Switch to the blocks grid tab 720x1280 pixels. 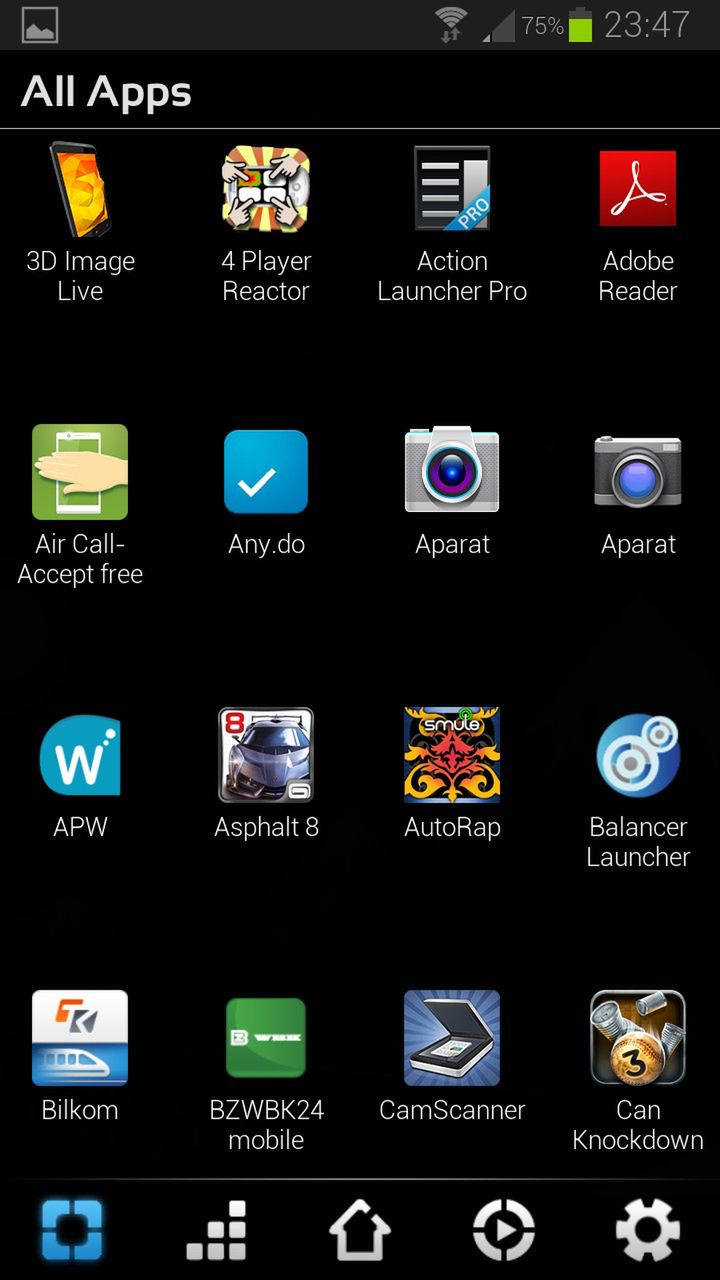point(216,1230)
